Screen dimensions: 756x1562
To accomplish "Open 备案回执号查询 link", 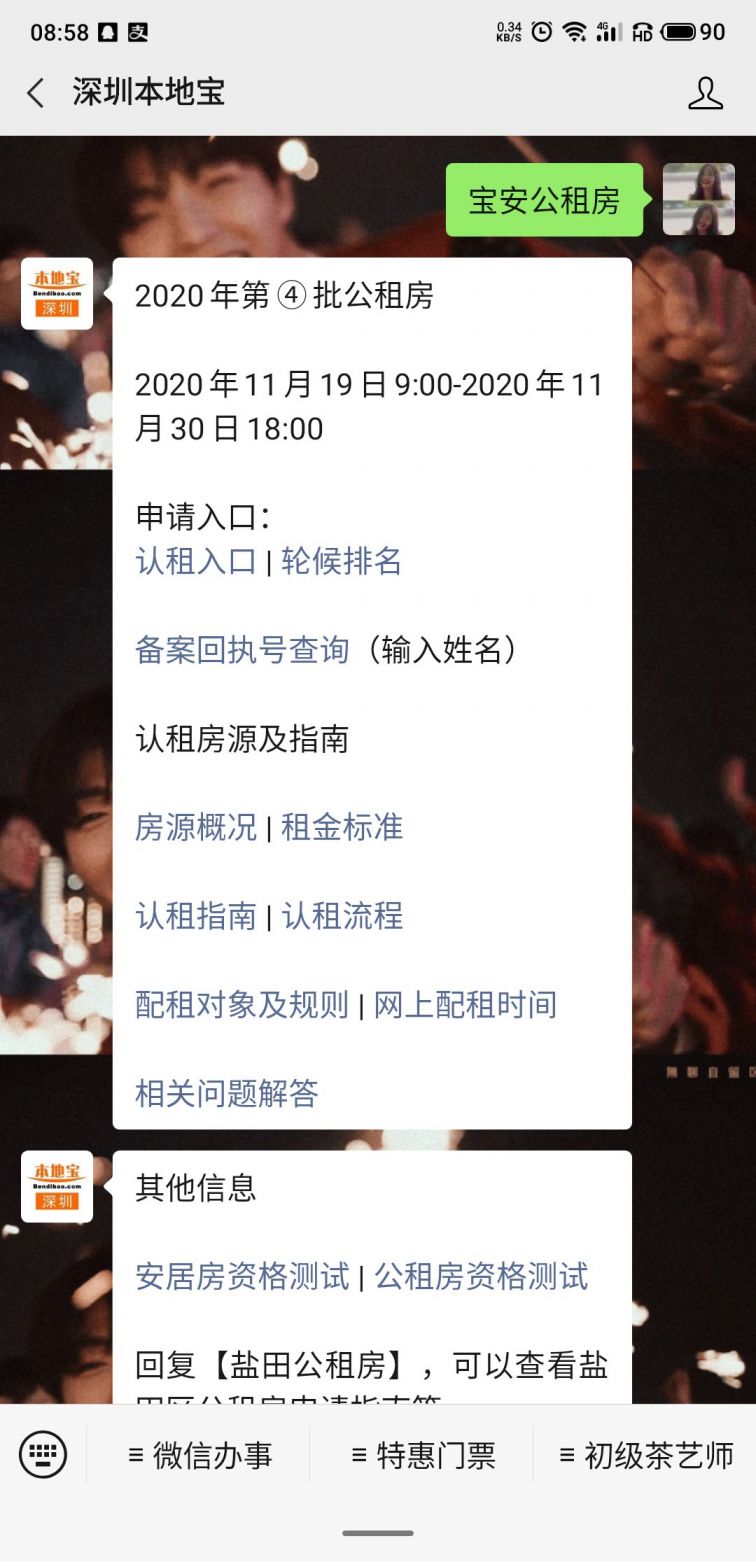I will [242, 650].
